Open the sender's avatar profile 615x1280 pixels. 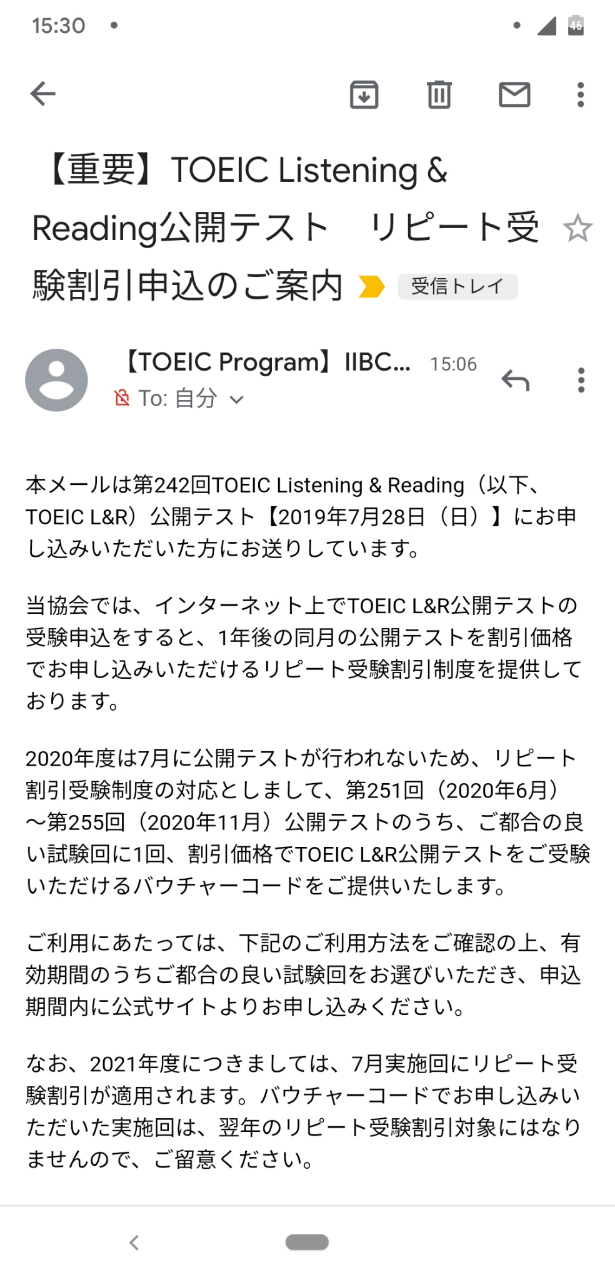56,380
